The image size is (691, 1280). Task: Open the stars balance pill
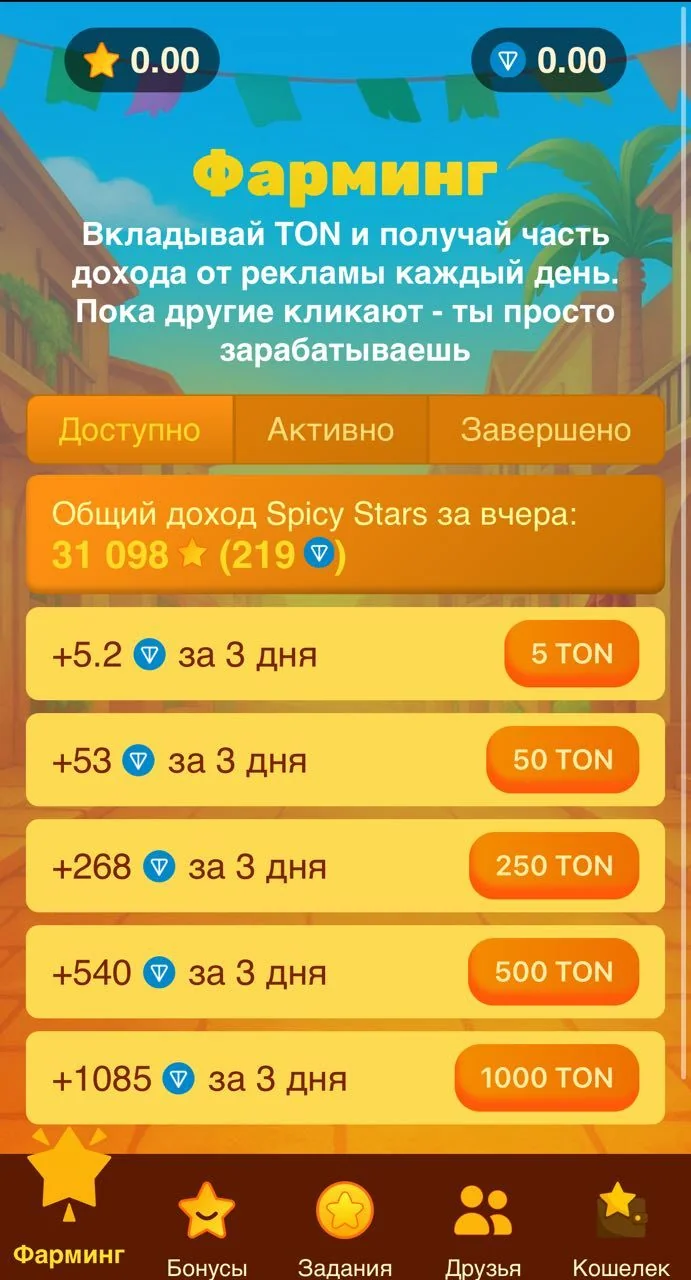pyautogui.click(x=142, y=61)
